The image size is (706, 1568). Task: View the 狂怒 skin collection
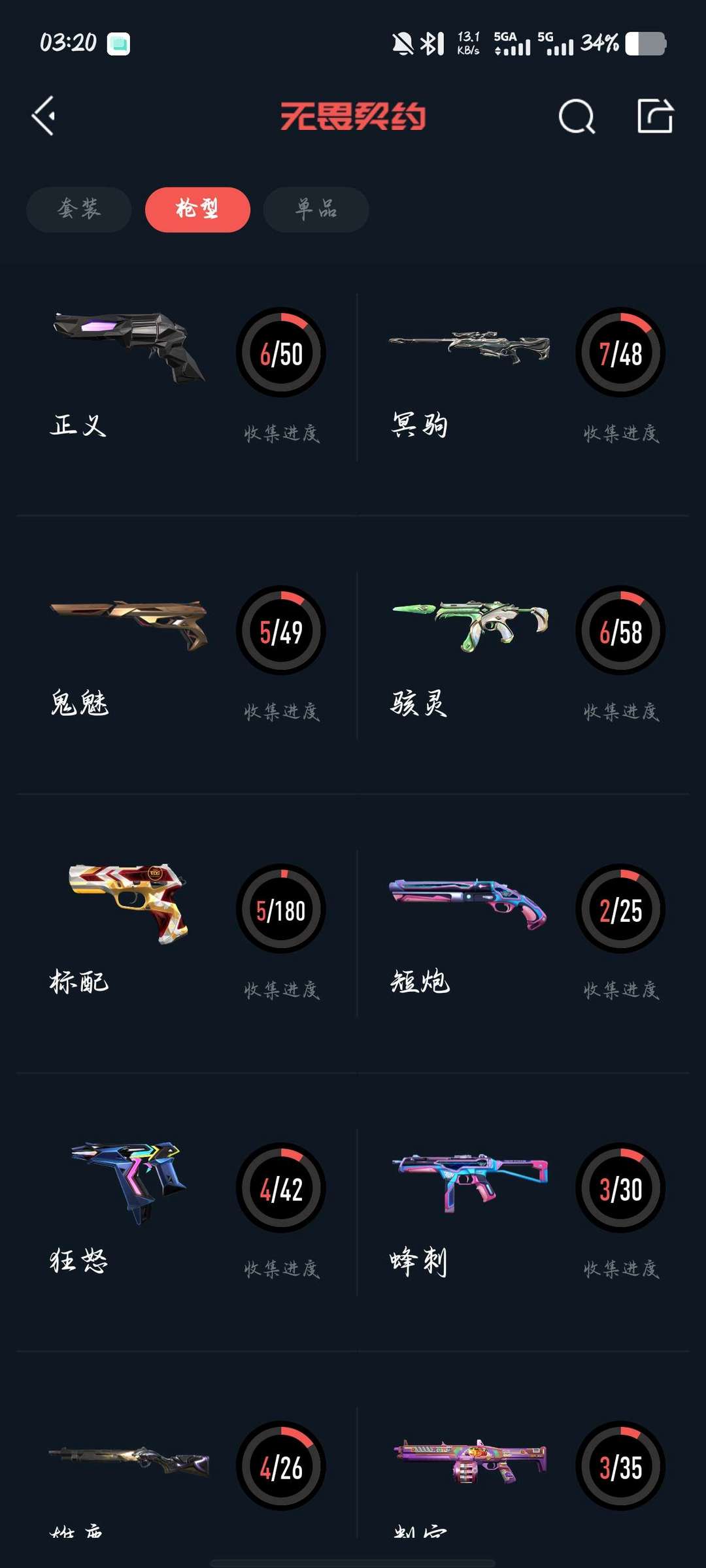pyautogui.click(x=186, y=1213)
